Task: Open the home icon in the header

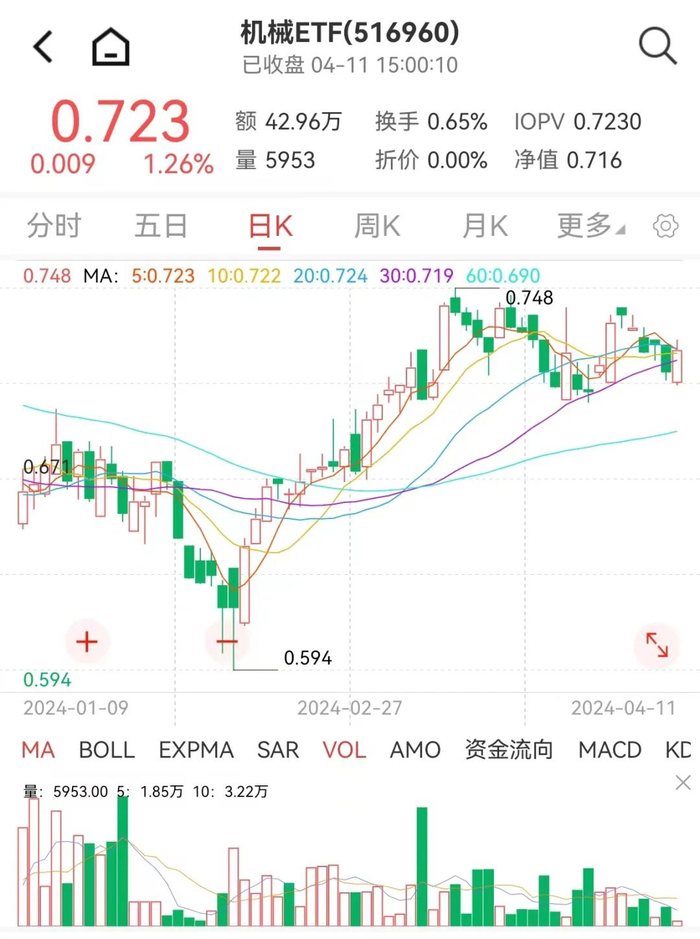Action: point(111,46)
